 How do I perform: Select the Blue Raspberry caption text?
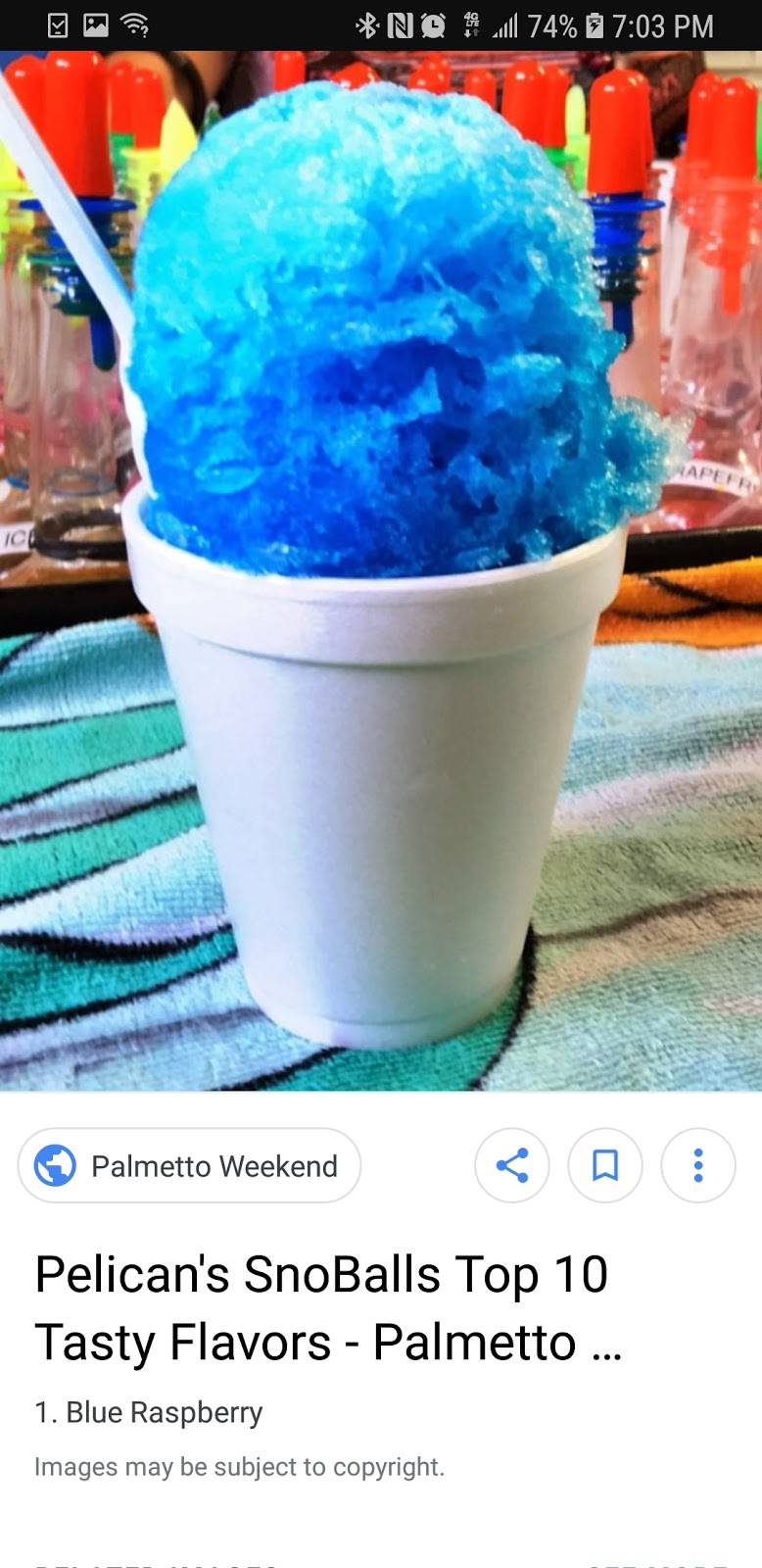pyautogui.click(x=147, y=1411)
